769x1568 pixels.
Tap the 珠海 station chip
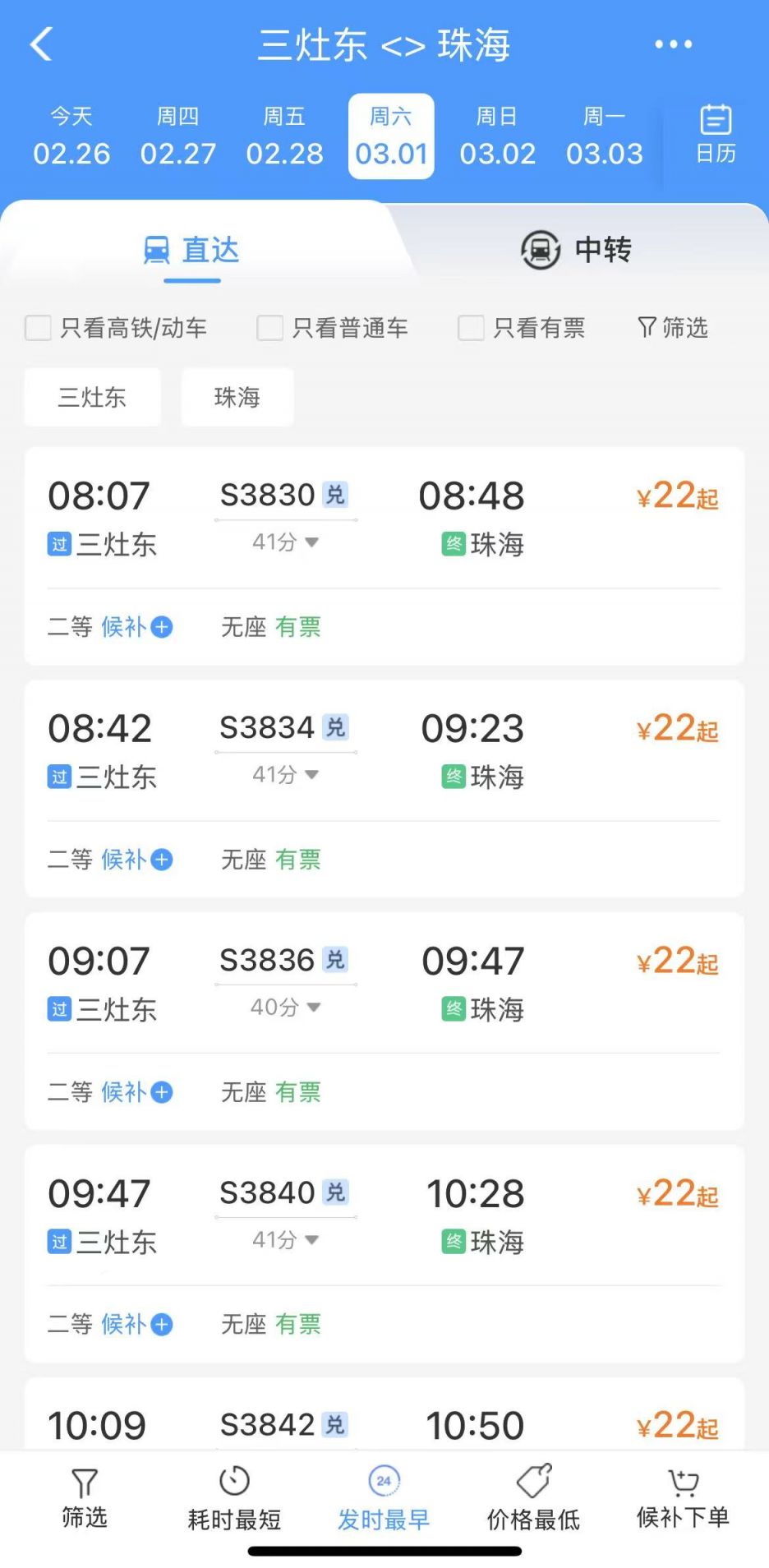tap(237, 398)
